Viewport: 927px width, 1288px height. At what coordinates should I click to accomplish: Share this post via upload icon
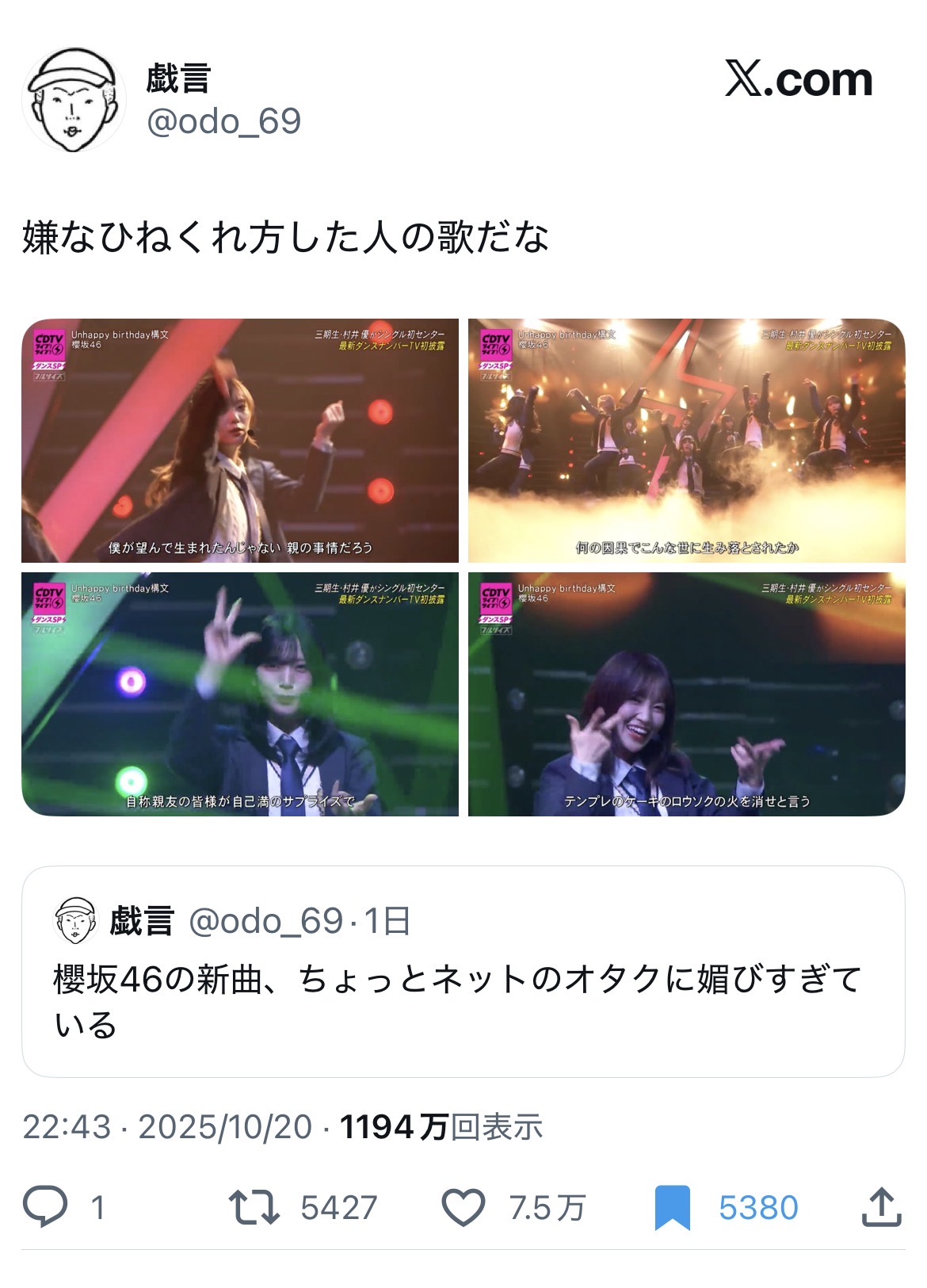880,1207
